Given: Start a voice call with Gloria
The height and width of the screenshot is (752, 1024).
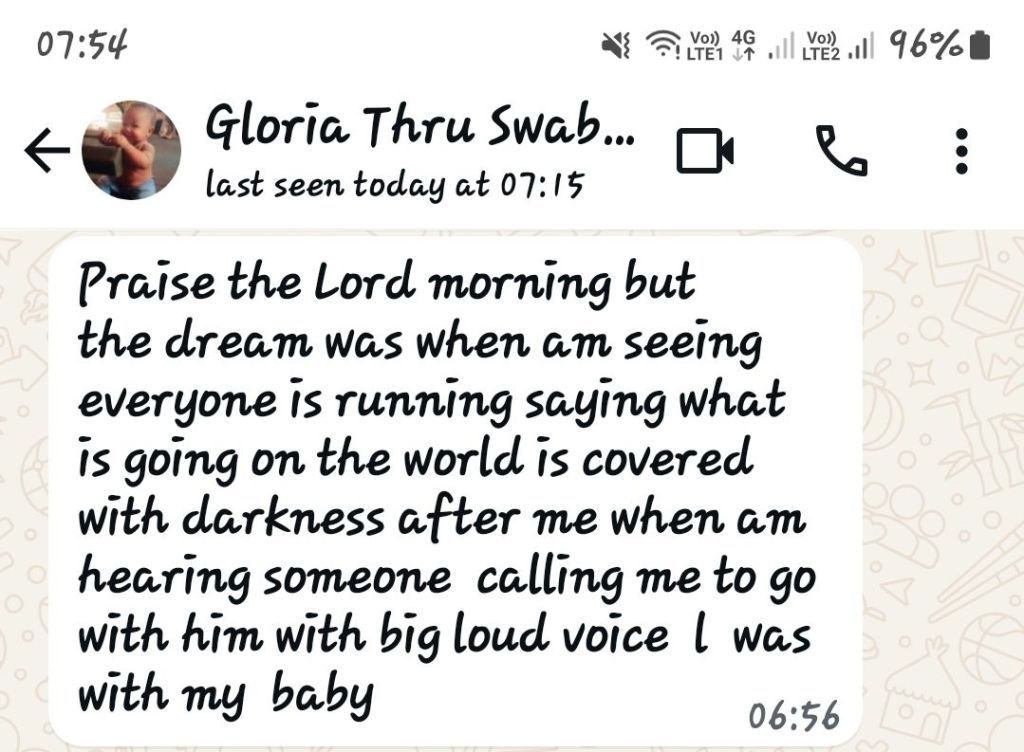Looking at the screenshot, I should coord(842,151).
